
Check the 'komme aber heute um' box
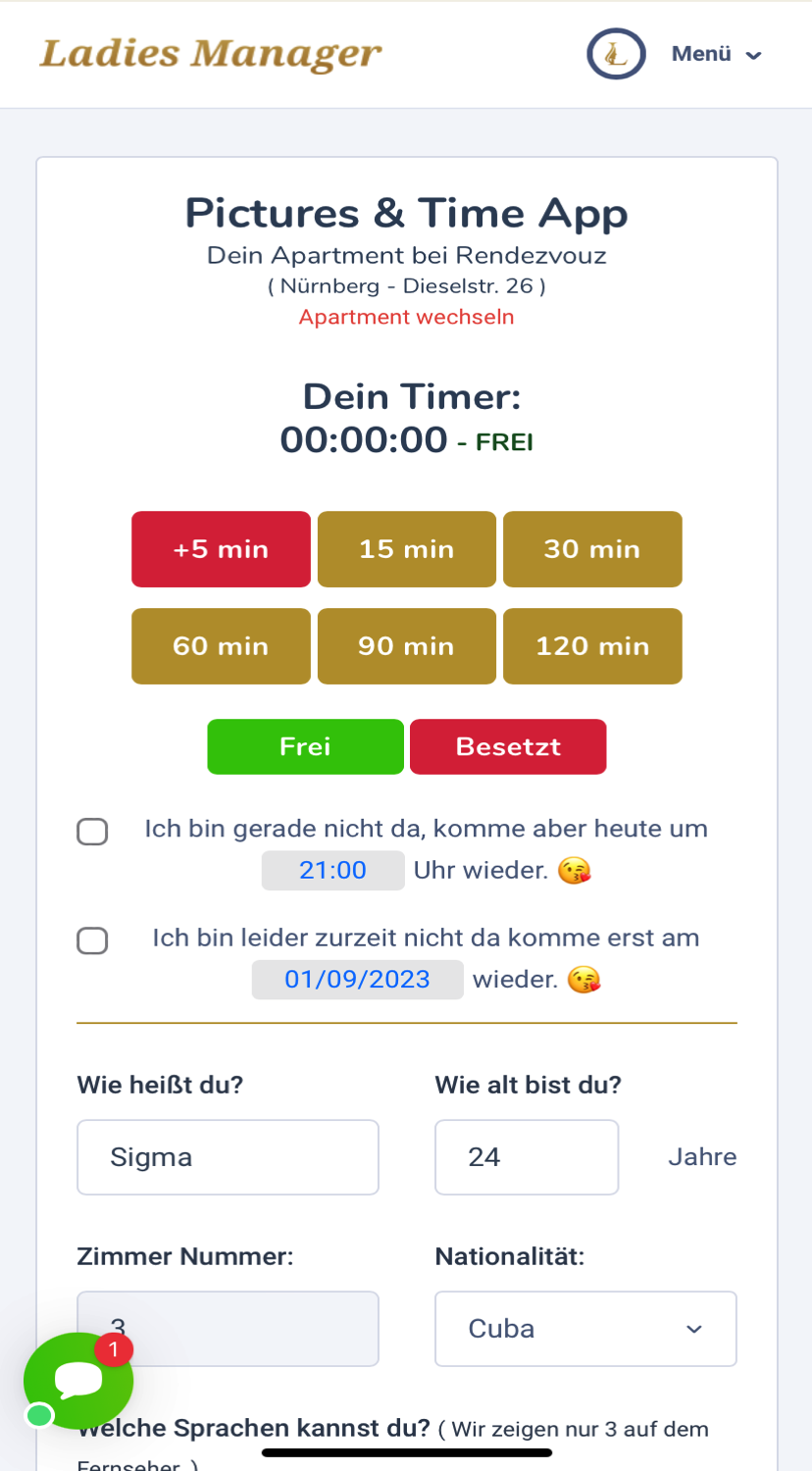tap(92, 833)
